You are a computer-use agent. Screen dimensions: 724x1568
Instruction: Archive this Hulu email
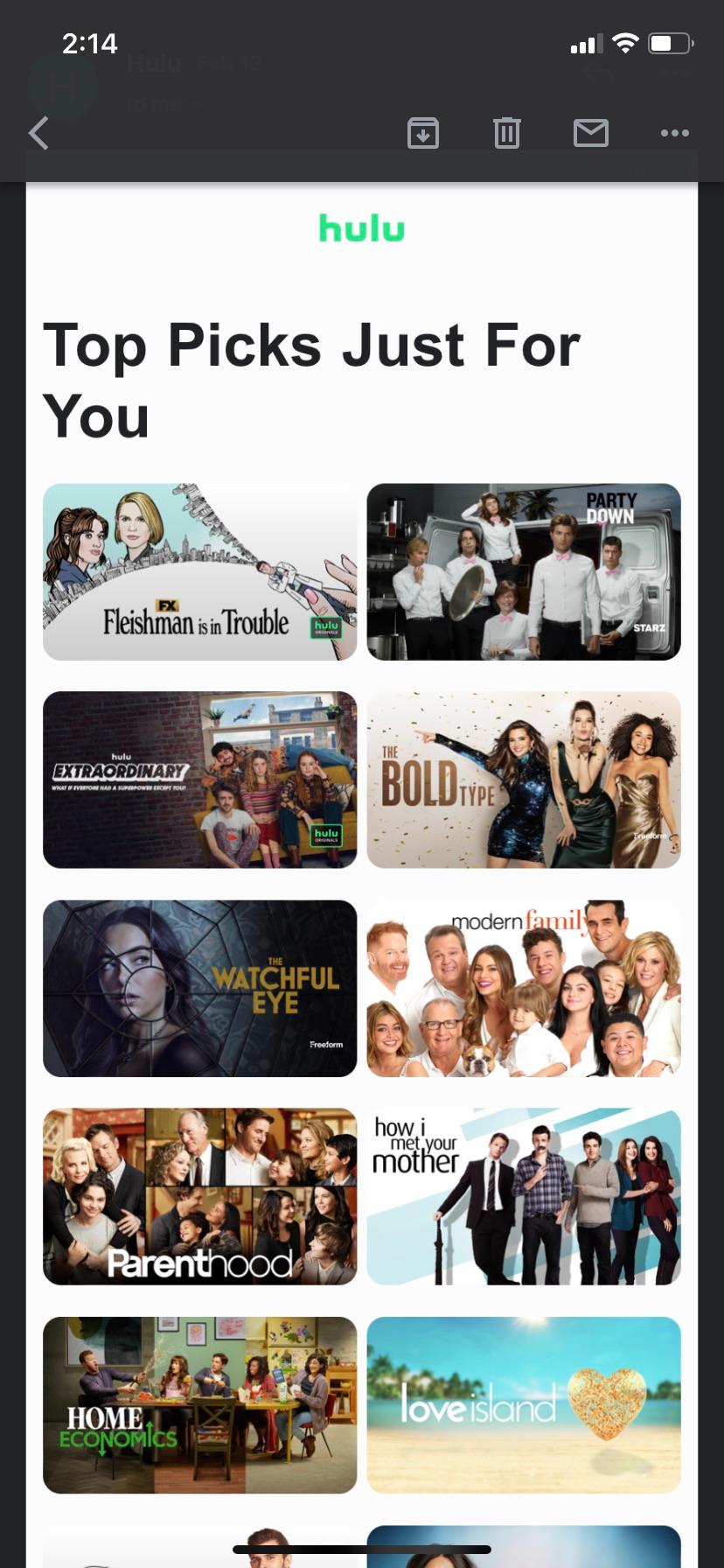point(423,133)
